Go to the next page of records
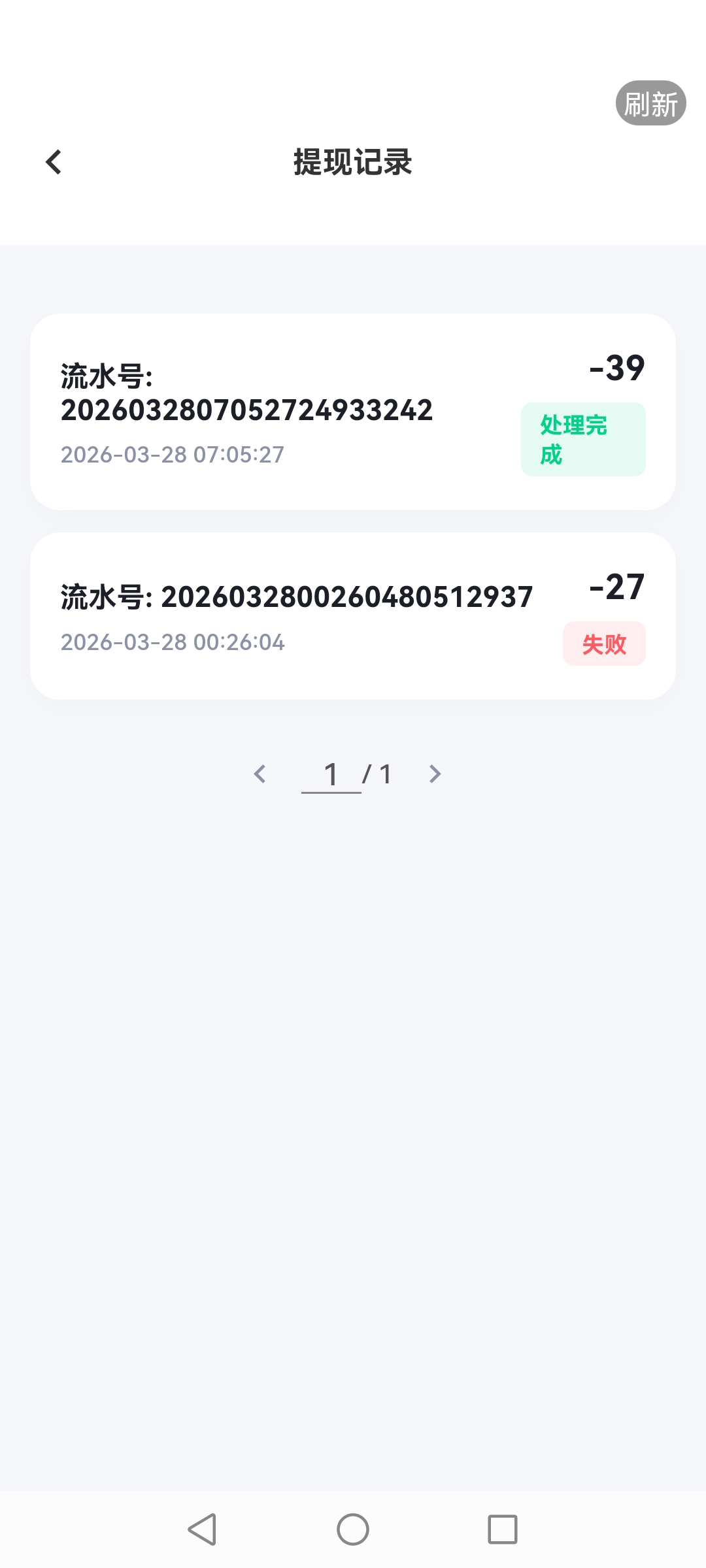 pyautogui.click(x=435, y=774)
